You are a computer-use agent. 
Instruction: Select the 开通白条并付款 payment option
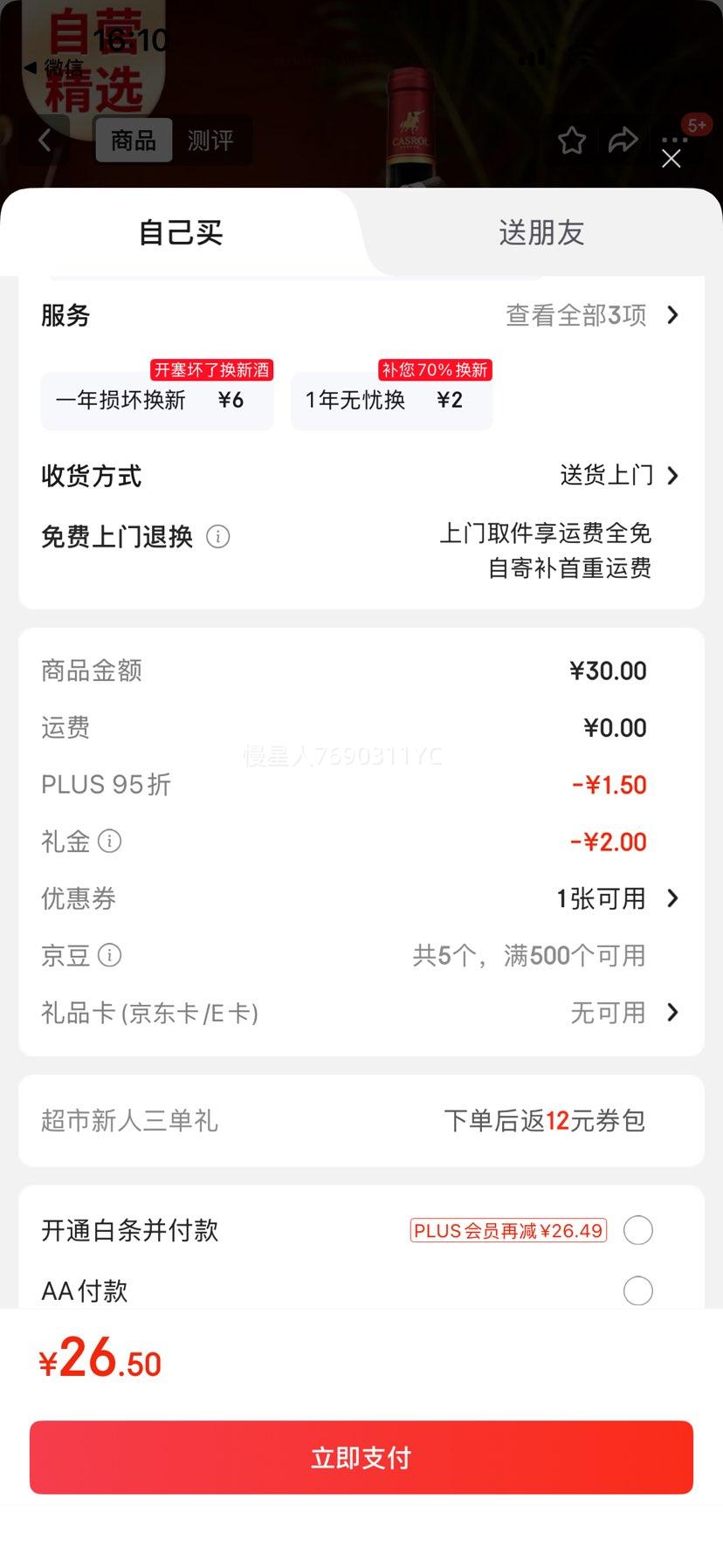pyautogui.click(x=637, y=1230)
